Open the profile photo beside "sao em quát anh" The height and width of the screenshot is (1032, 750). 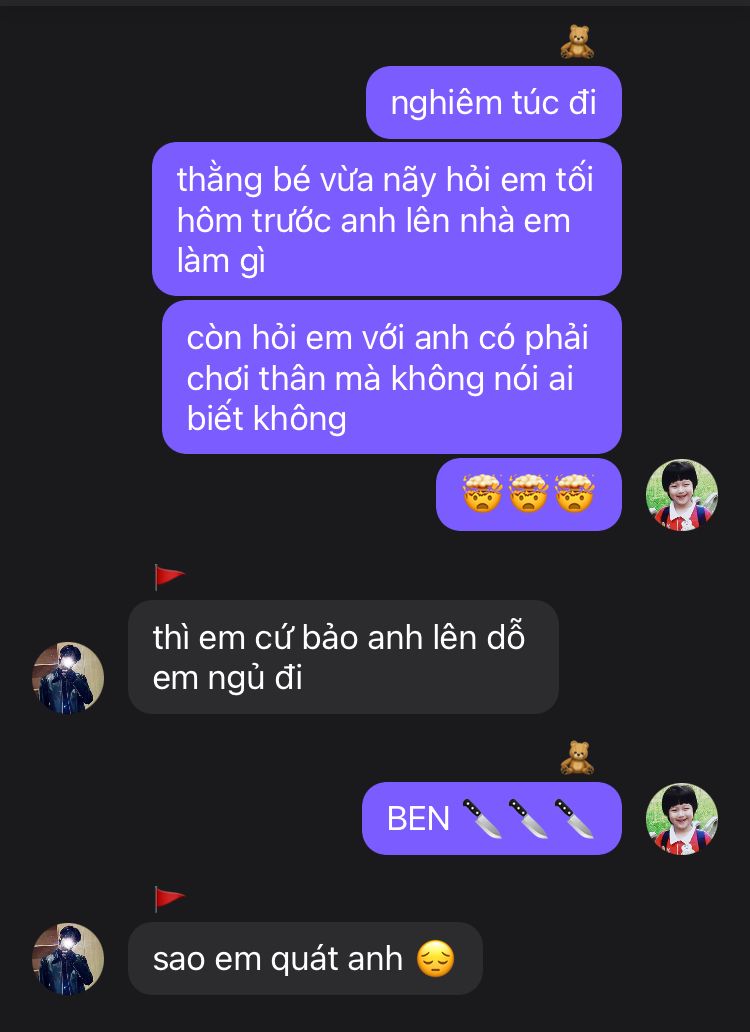[x=68, y=958]
